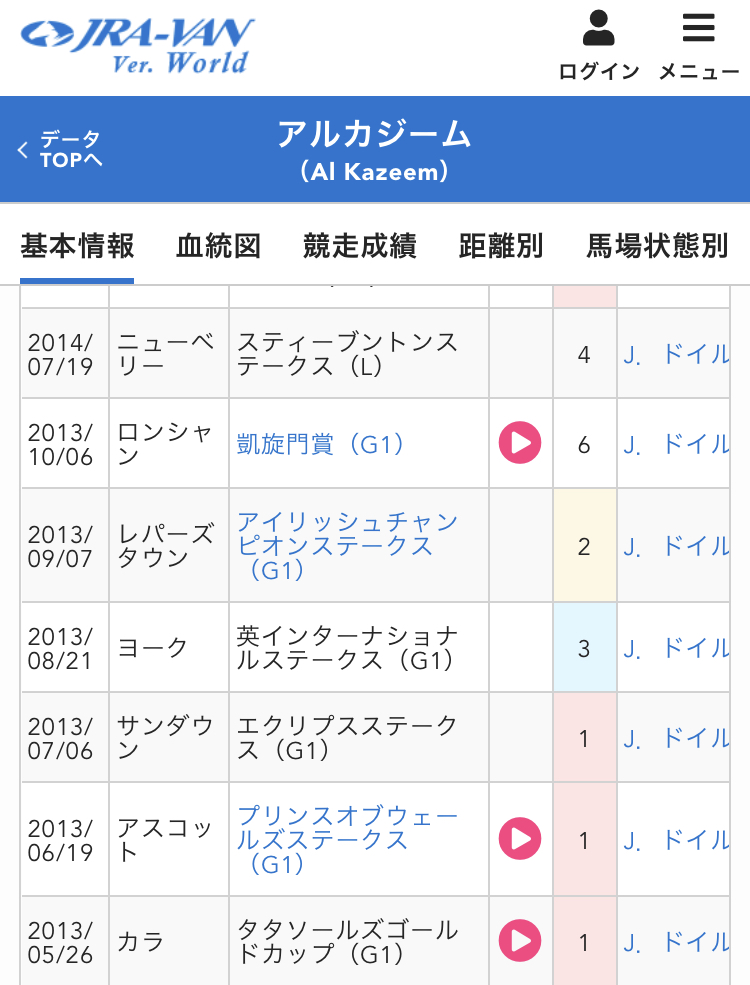
Task: Open jockey J. ドイル in the 2014/07/19 row
Action: coord(676,354)
